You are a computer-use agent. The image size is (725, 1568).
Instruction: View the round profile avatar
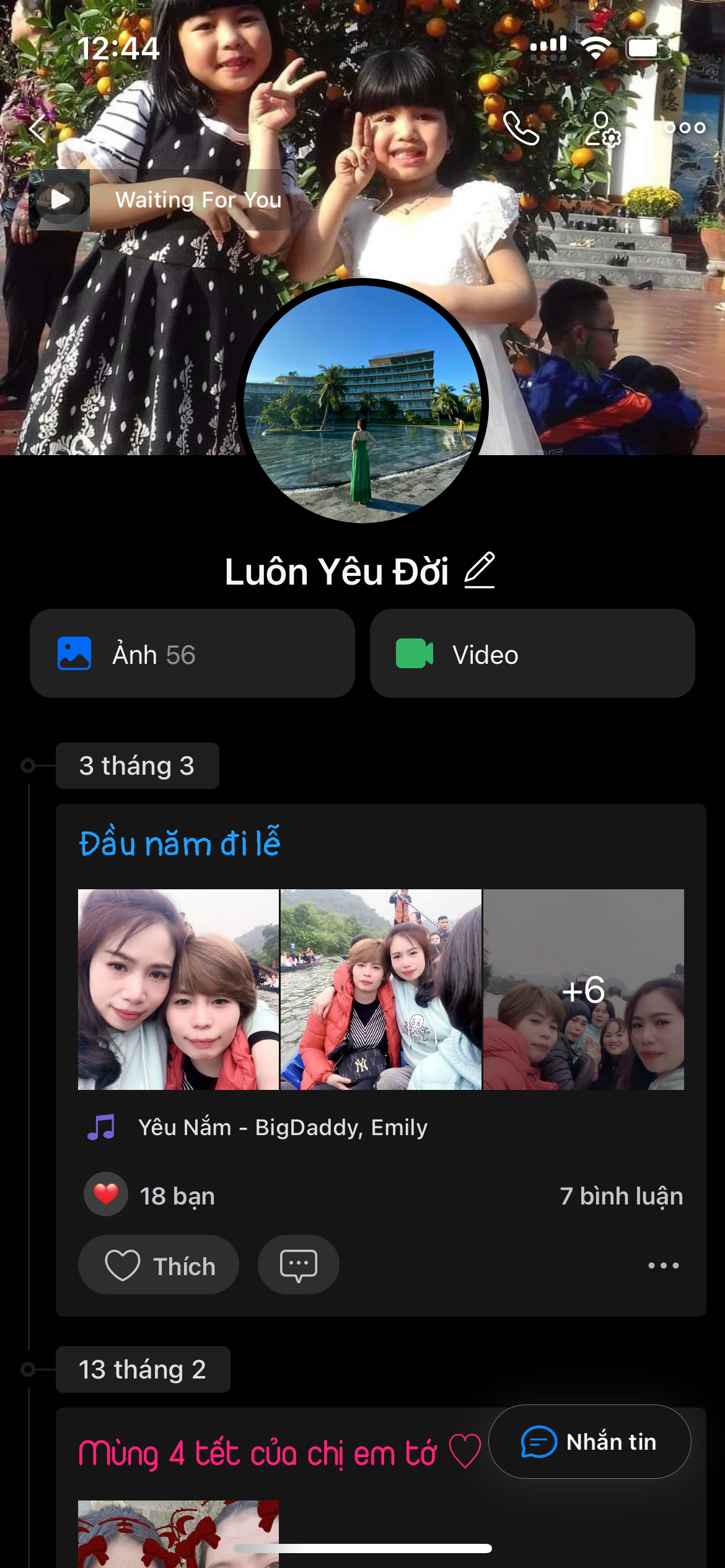tap(362, 403)
